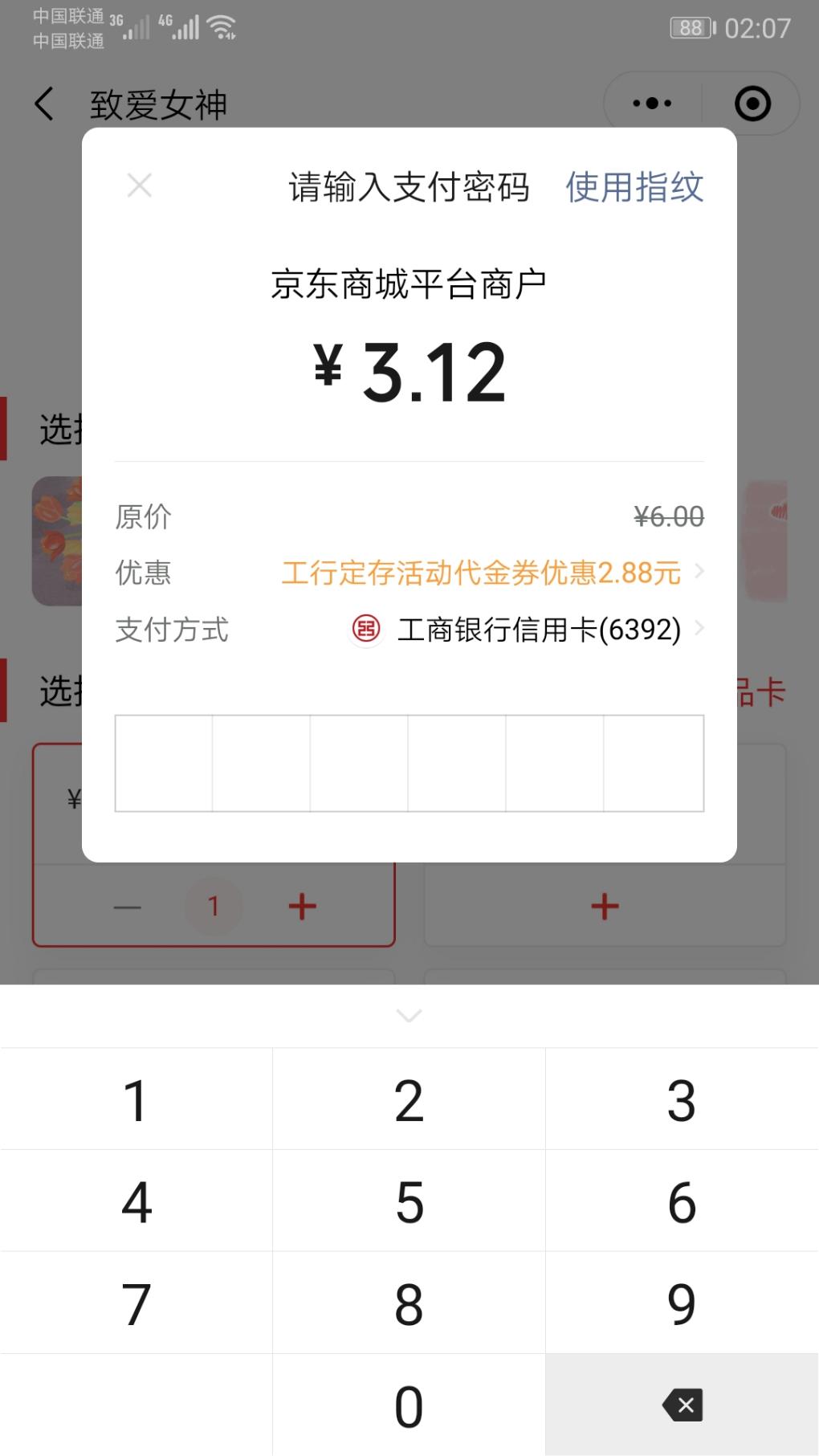819x1456 pixels.
Task: Enter digit 0 on the keypad
Action: (409, 1405)
